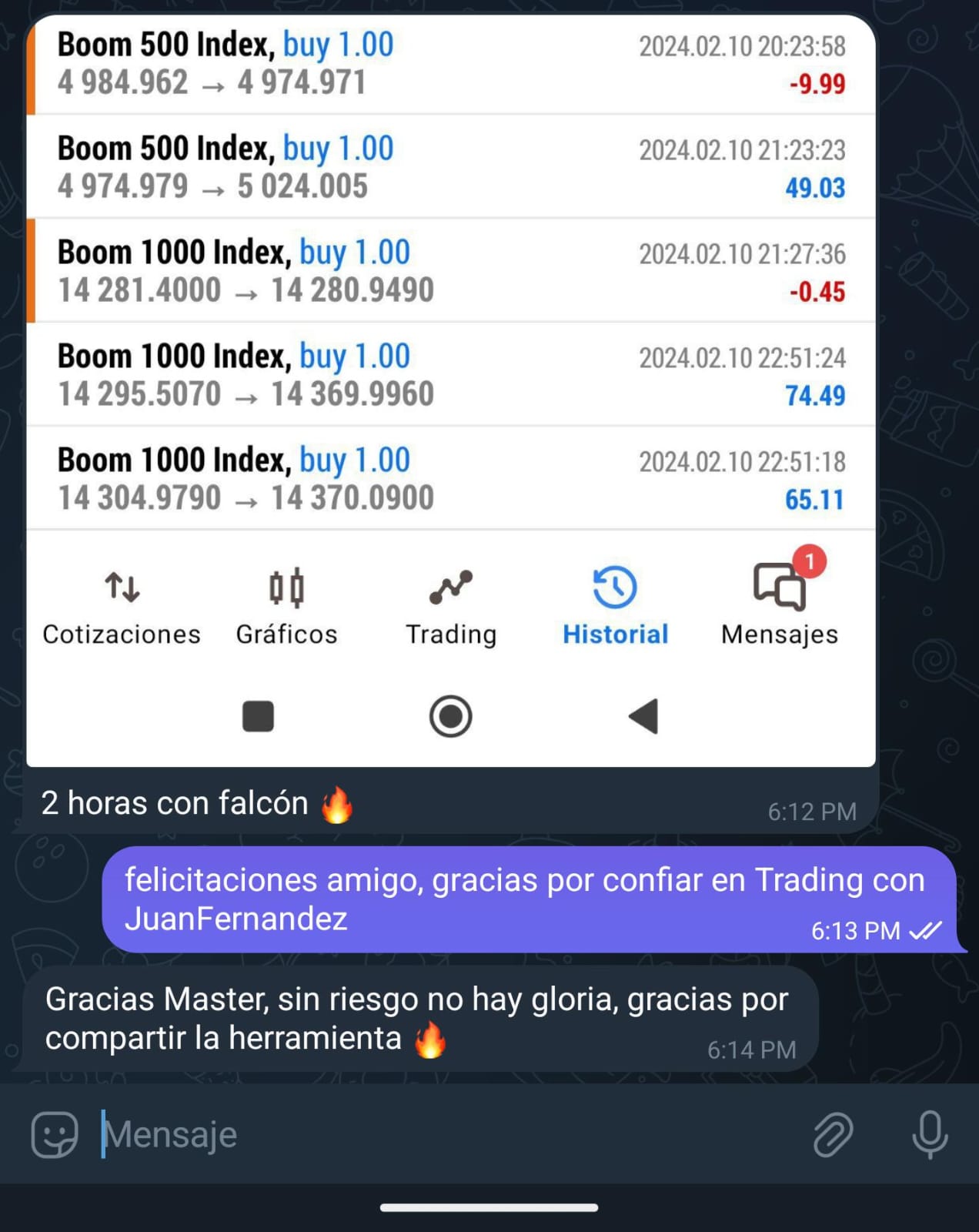
Task: Open recent apps with the square button
Action: tap(259, 715)
